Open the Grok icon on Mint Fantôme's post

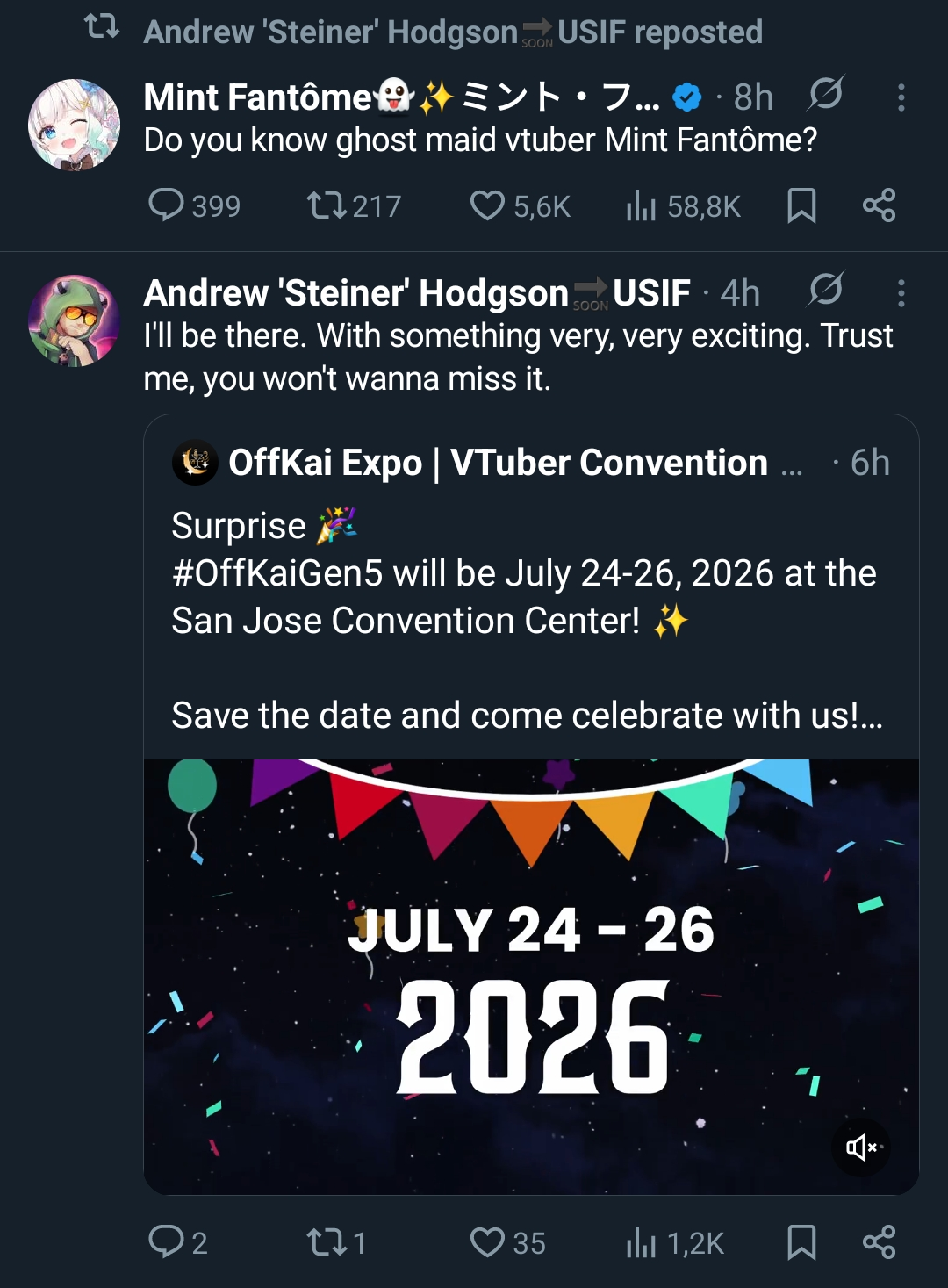[825, 94]
